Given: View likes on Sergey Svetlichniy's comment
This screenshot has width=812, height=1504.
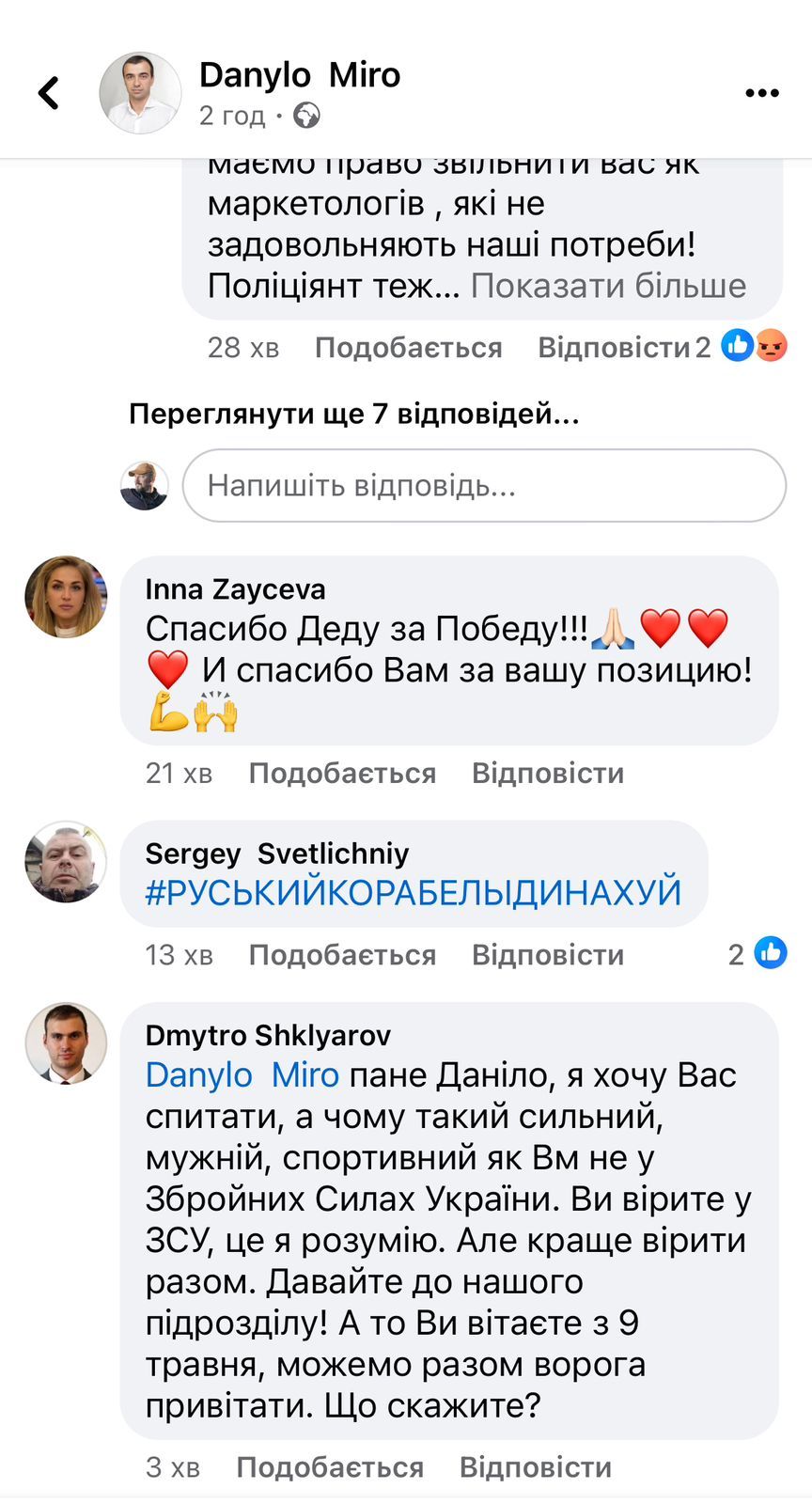Looking at the screenshot, I should (x=758, y=954).
